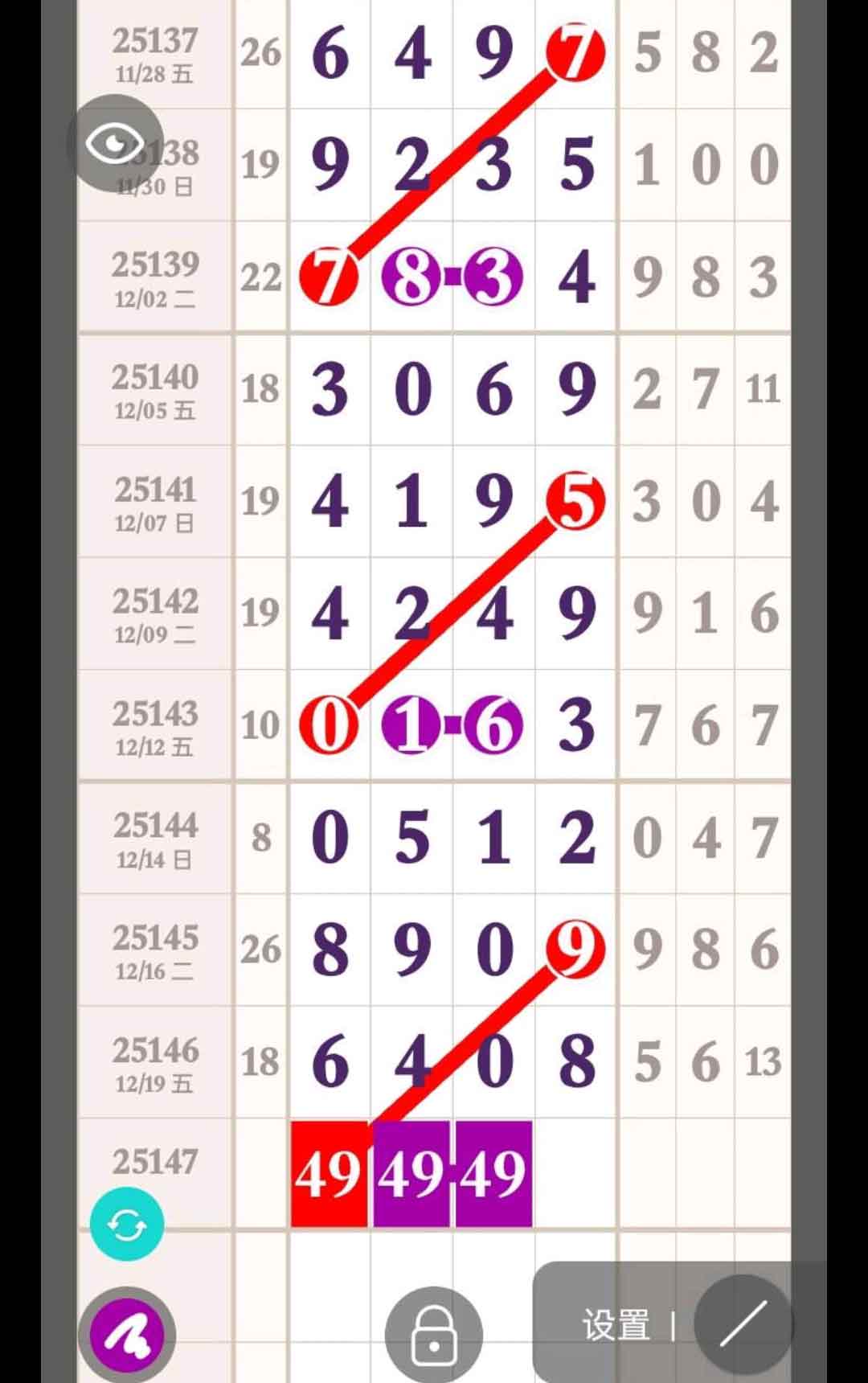Select period row 25147
The height and width of the screenshot is (1383, 868).
pos(154,1160)
